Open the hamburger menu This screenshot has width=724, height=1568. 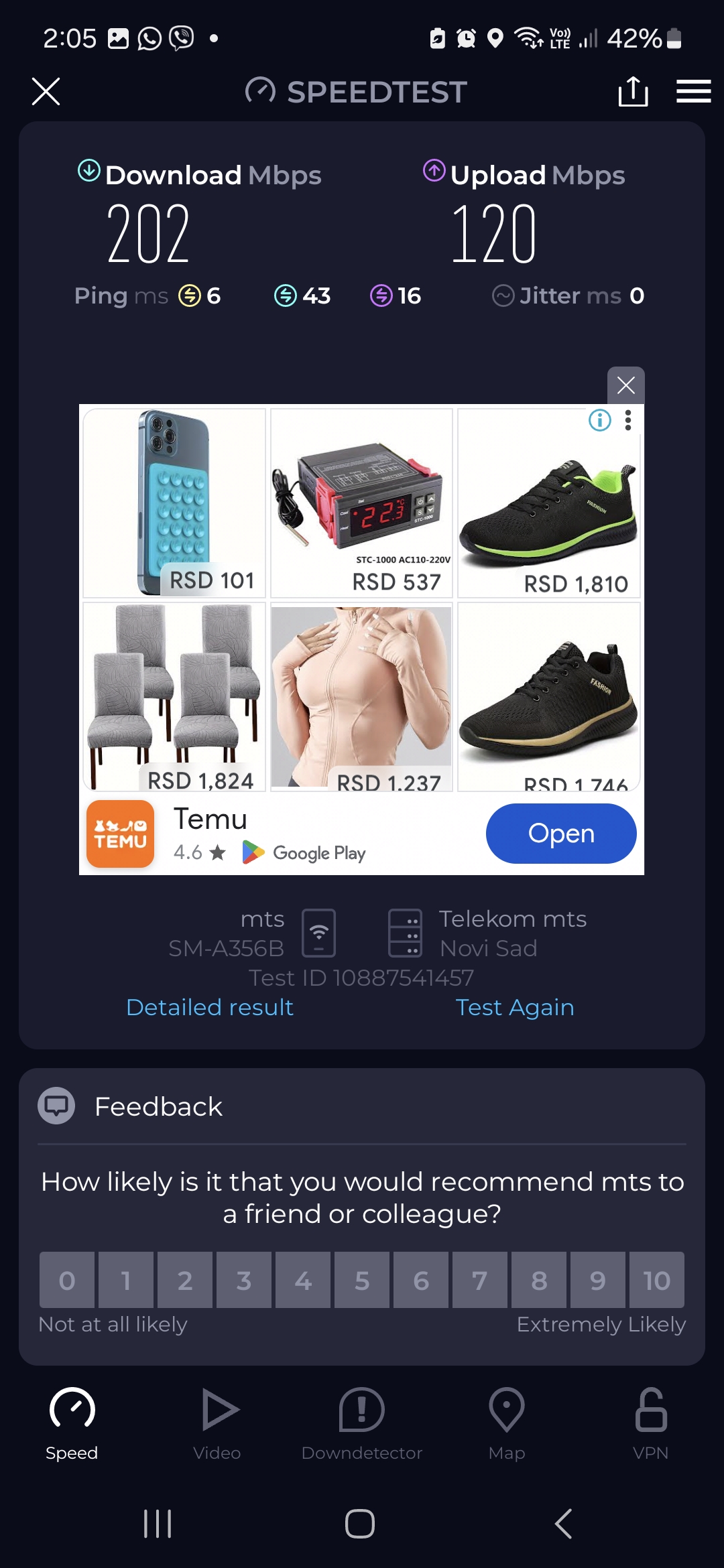pos(693,91)
